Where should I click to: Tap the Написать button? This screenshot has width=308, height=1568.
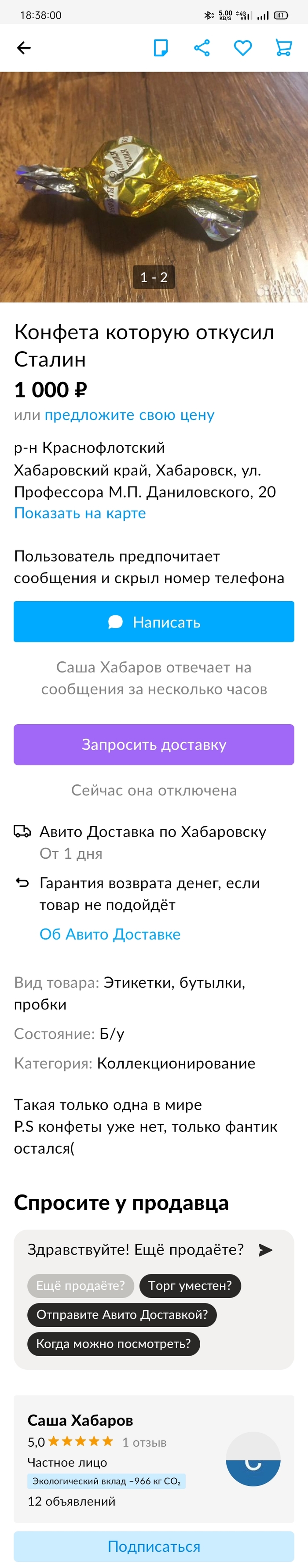click(x=154, y=621)
